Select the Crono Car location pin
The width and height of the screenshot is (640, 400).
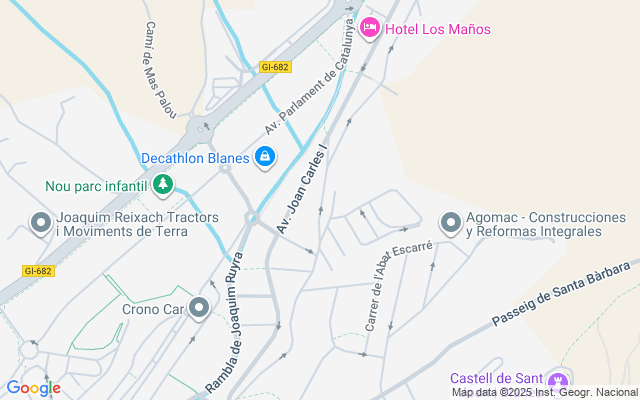(200, 308)
